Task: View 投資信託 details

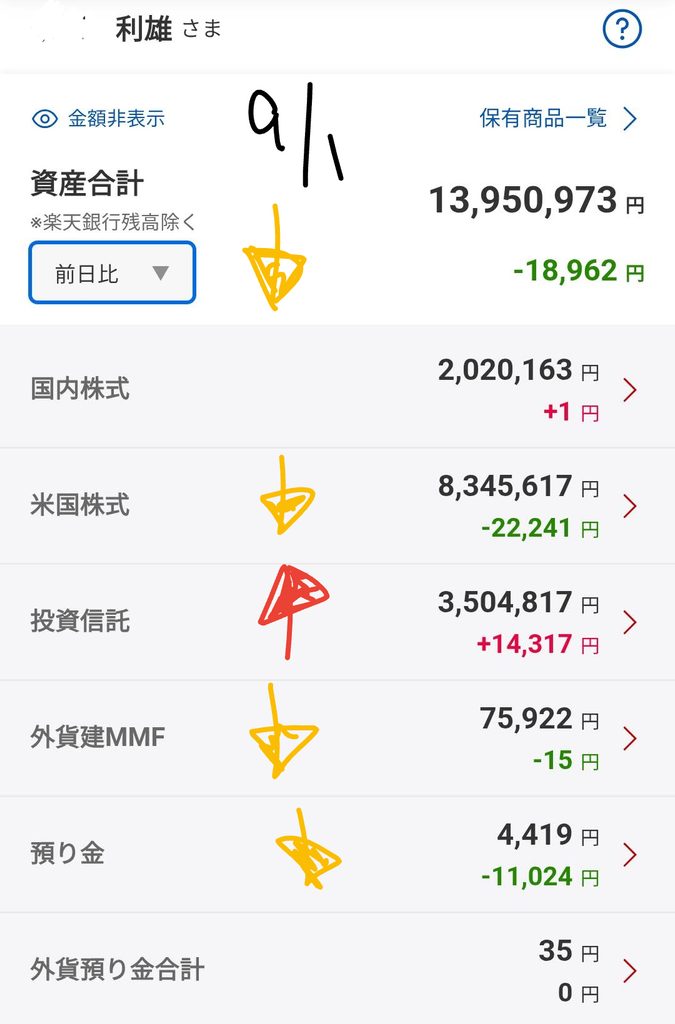Action: click(x=338, y=622)
